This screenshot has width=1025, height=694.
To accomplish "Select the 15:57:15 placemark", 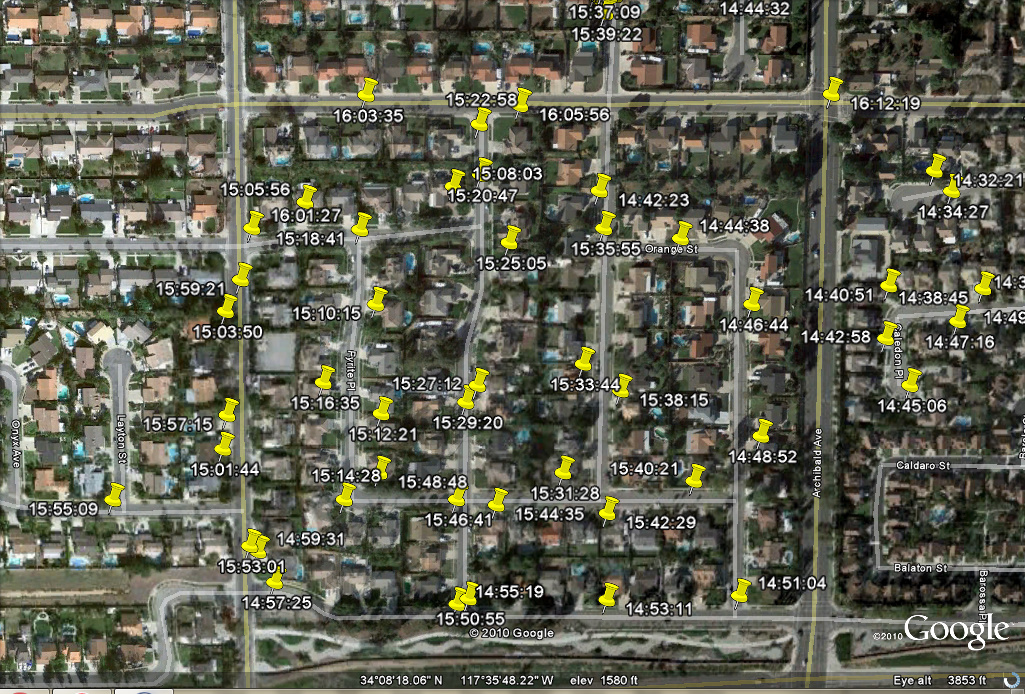I will 229,410.
